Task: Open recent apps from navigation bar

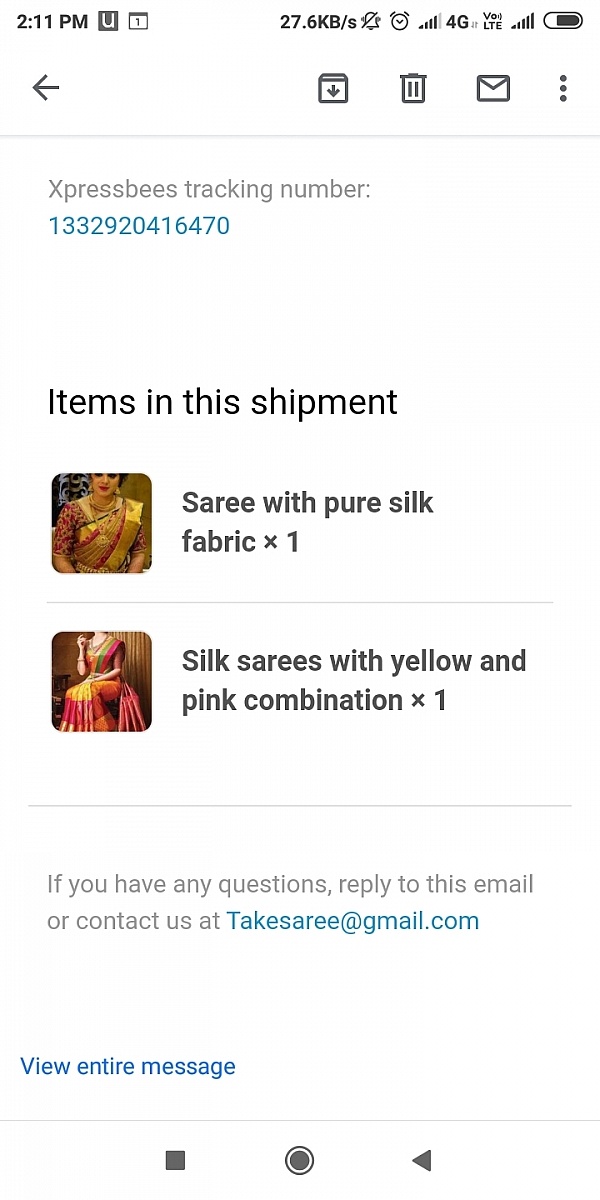Action: [175, 1160]
